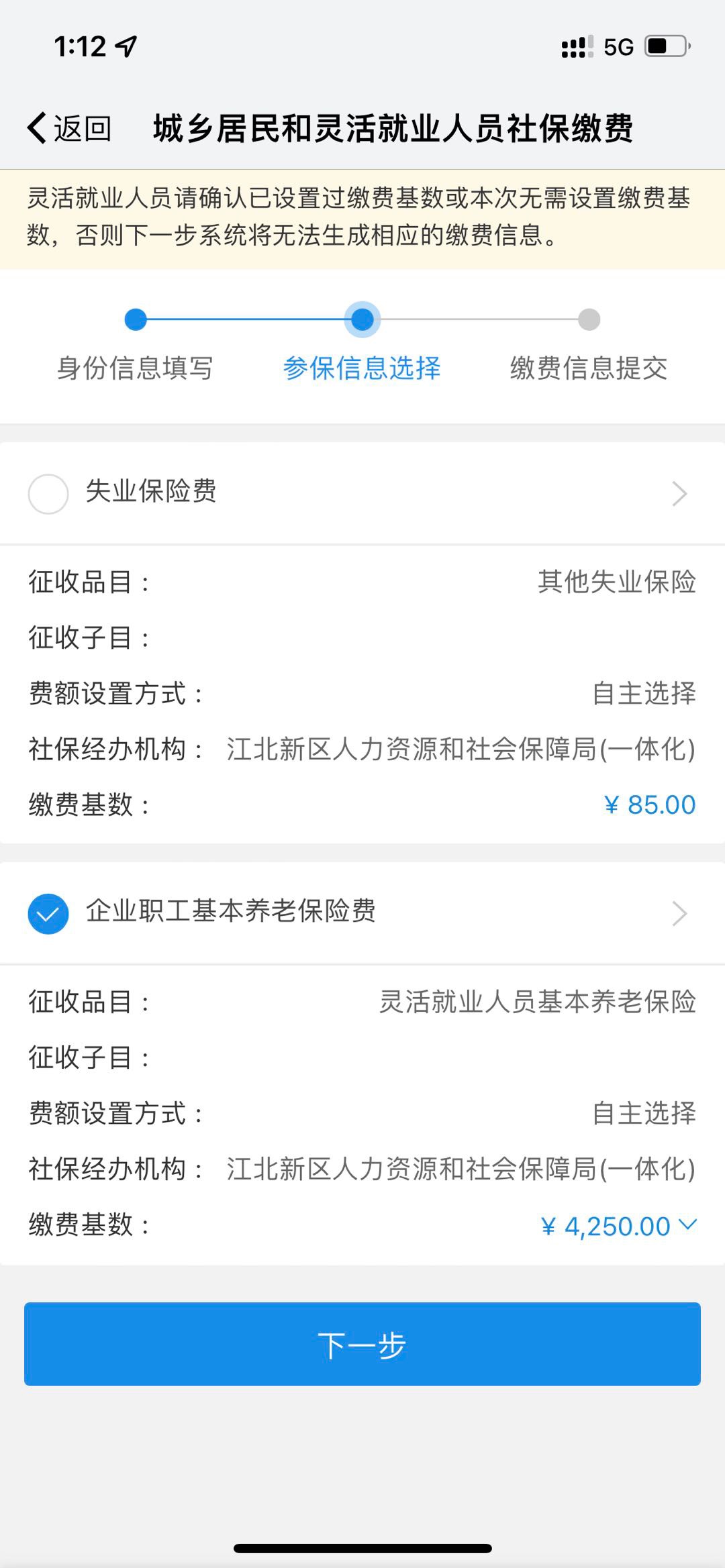This screenshot has height=1568, width=725.
Task: Expand the 失业保险费 row chevron
Action: 679,494
